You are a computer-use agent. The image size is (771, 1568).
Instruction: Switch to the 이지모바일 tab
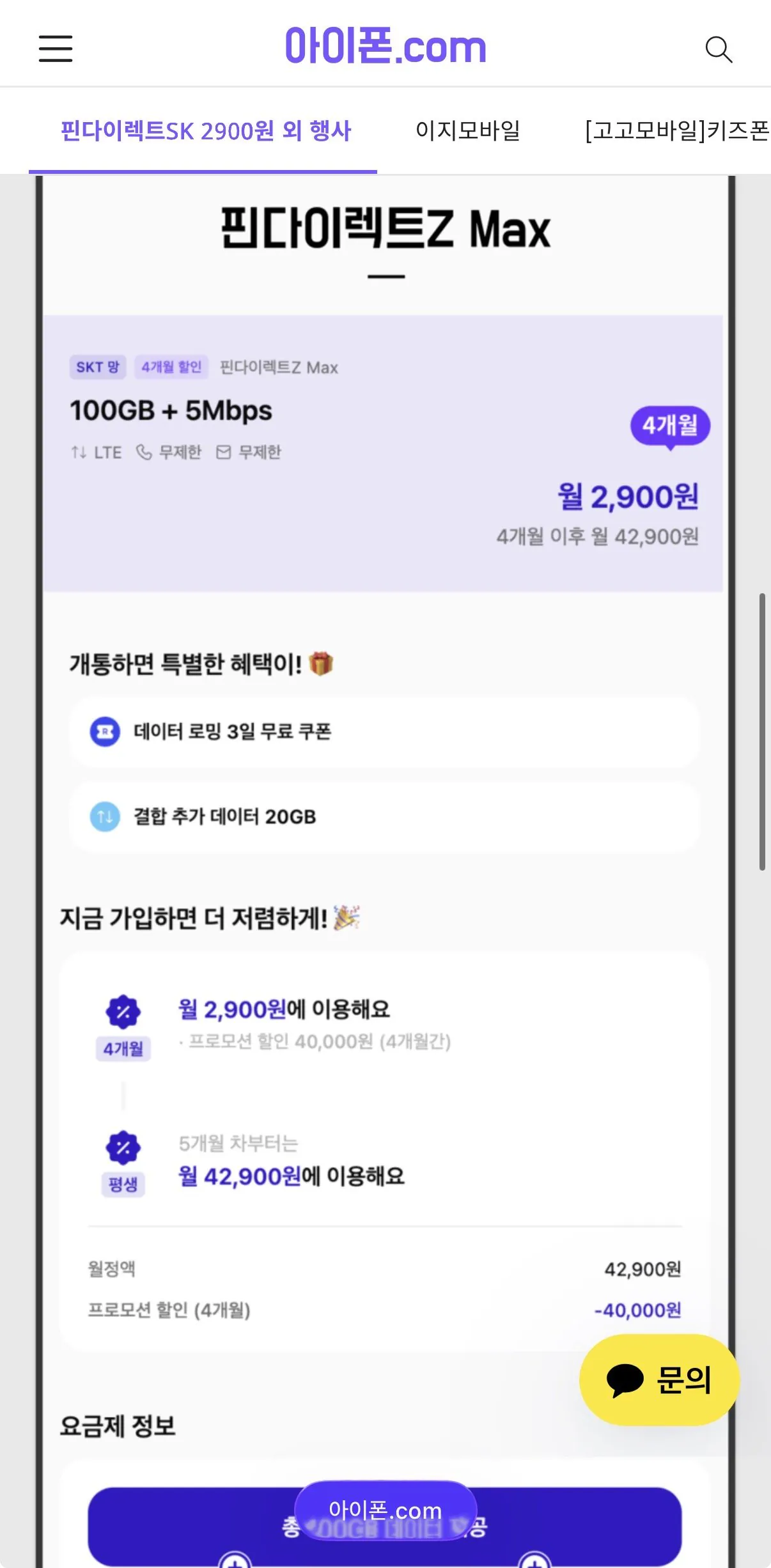469,130
